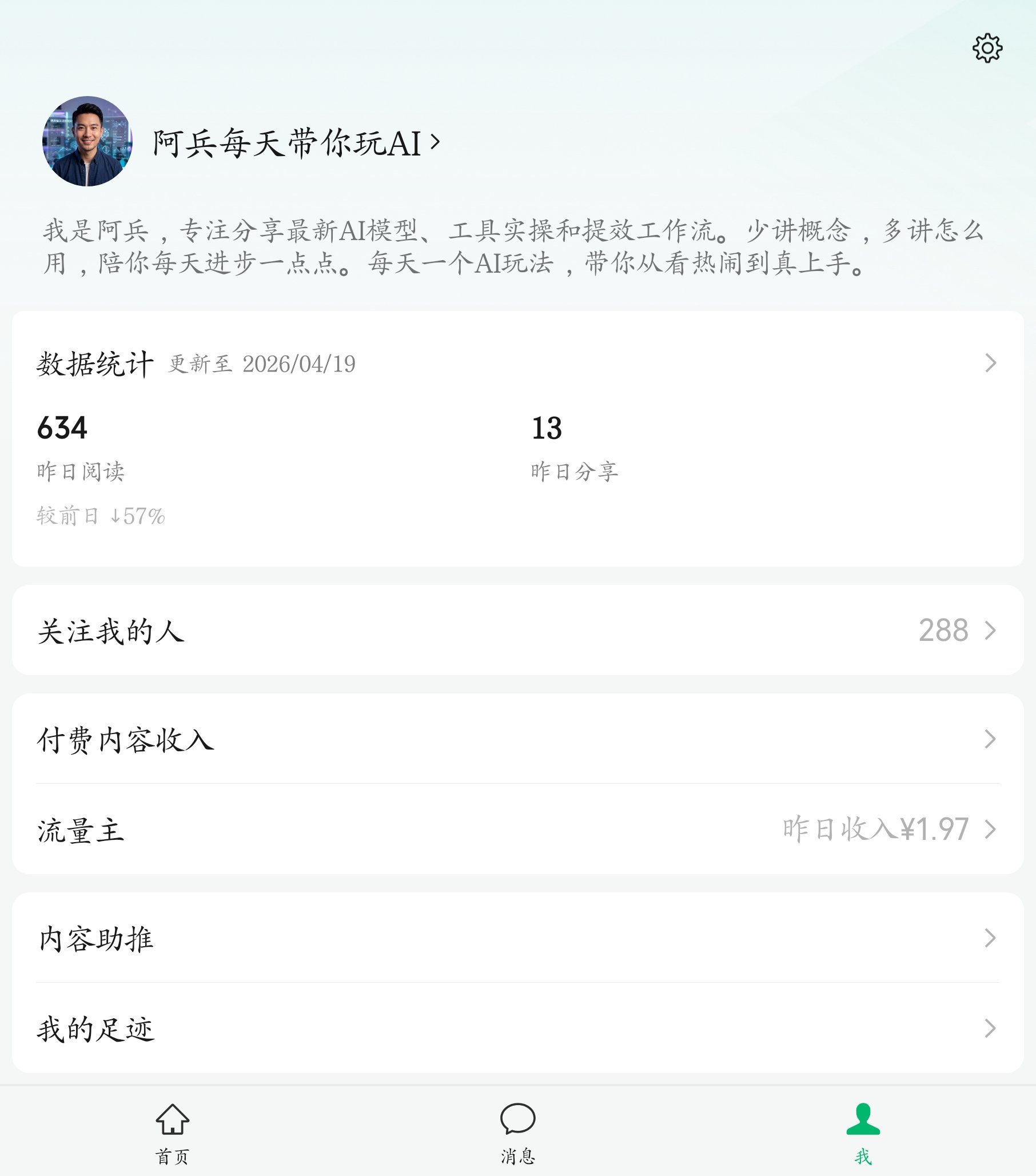Switch to the 消息 tab

[x=517, y=1133]
